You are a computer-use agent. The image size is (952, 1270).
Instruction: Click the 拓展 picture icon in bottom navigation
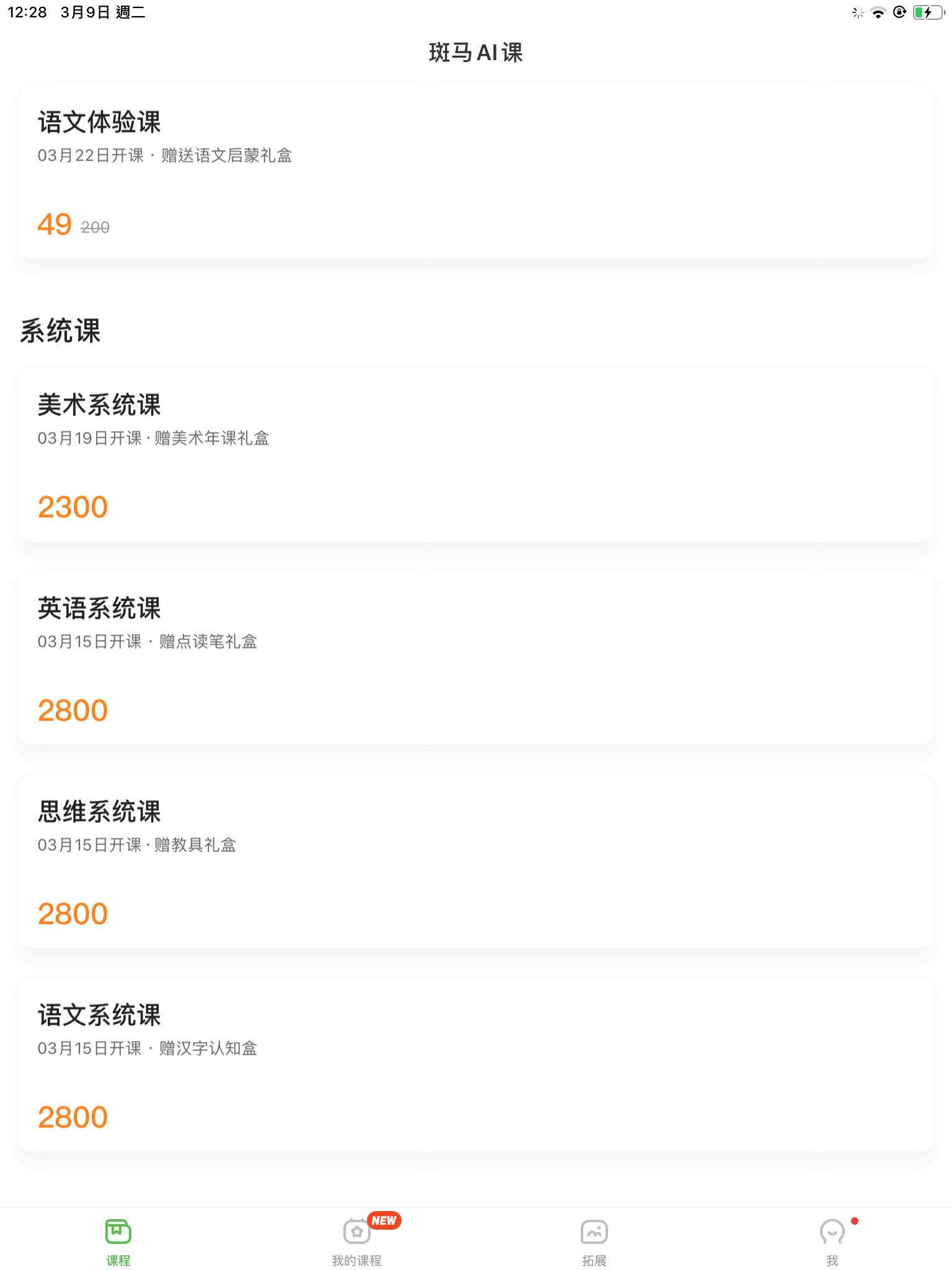[594, 1233]
